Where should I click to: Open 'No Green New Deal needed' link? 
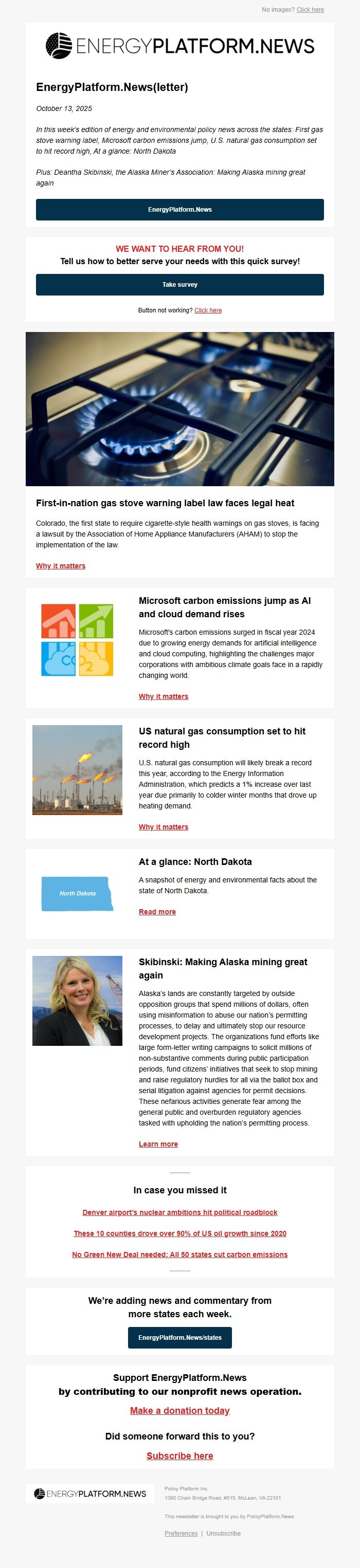click(x=179, y=1255)
